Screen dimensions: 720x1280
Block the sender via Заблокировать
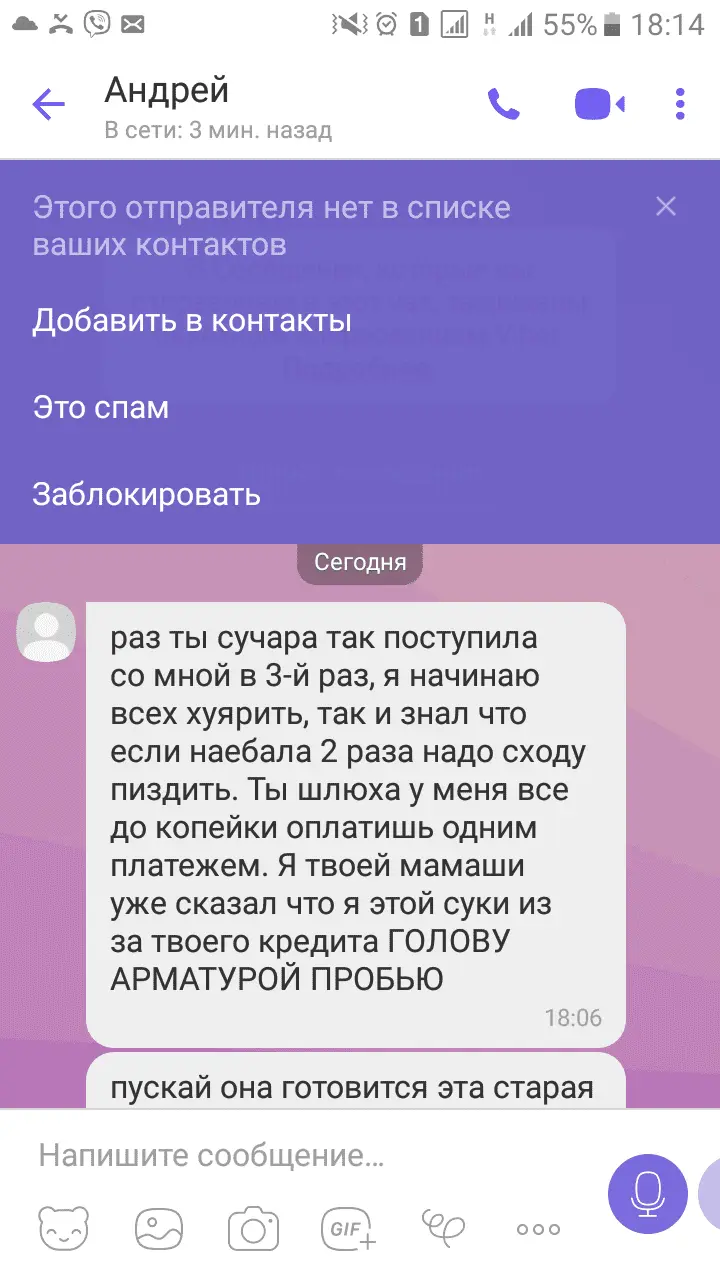pos(147,494)
